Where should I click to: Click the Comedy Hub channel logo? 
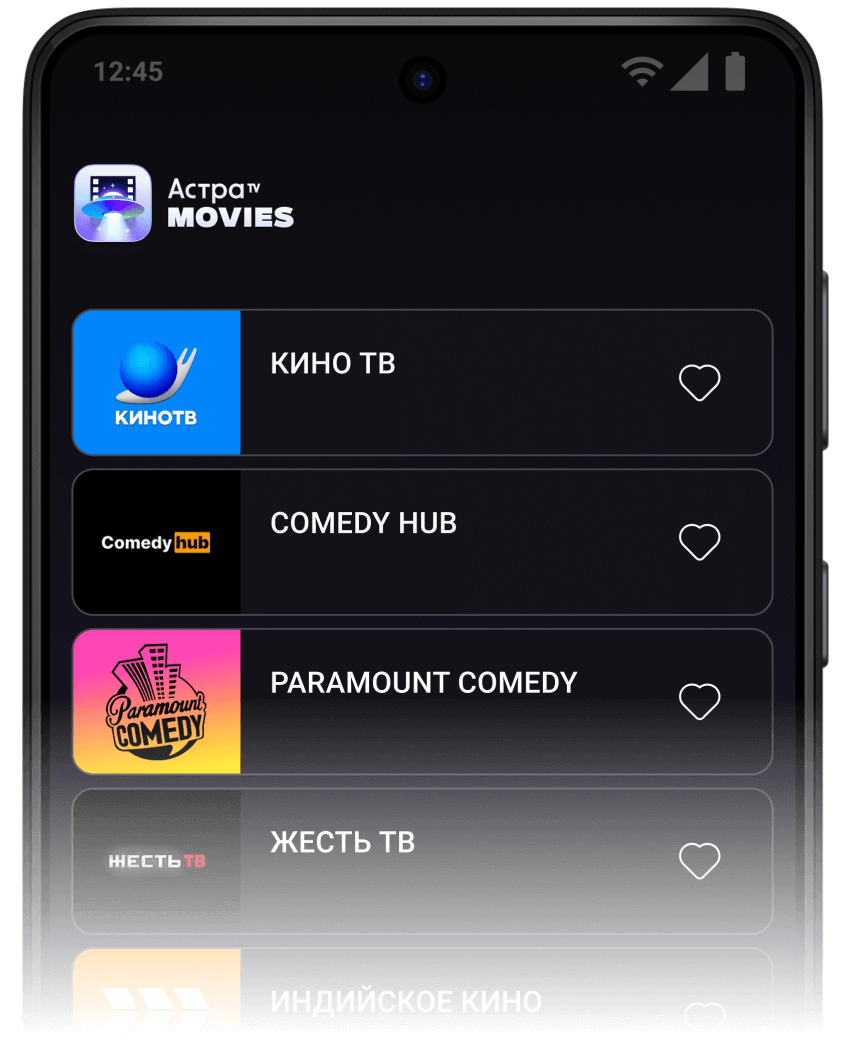coord(156,541)
